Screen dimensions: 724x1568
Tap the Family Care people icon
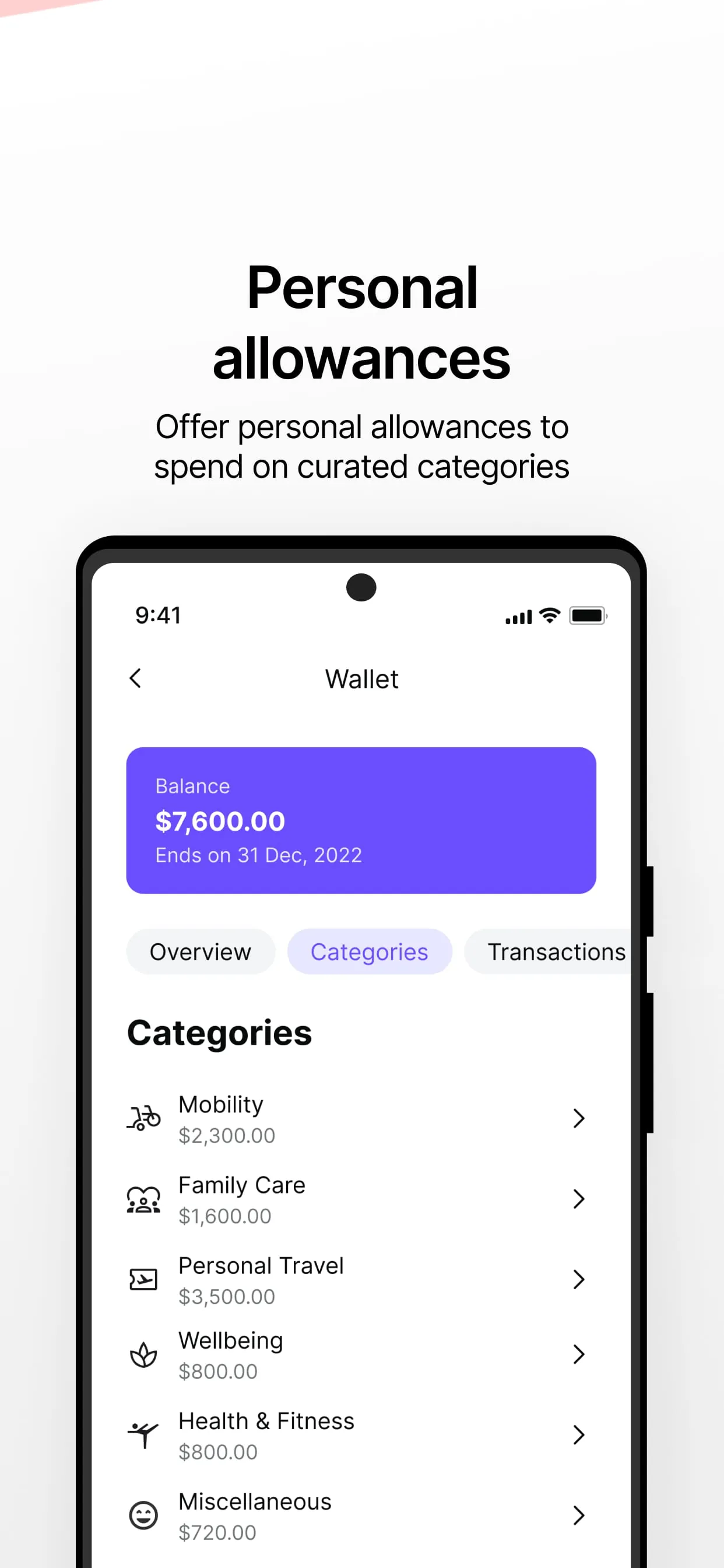coord(143,1199)
